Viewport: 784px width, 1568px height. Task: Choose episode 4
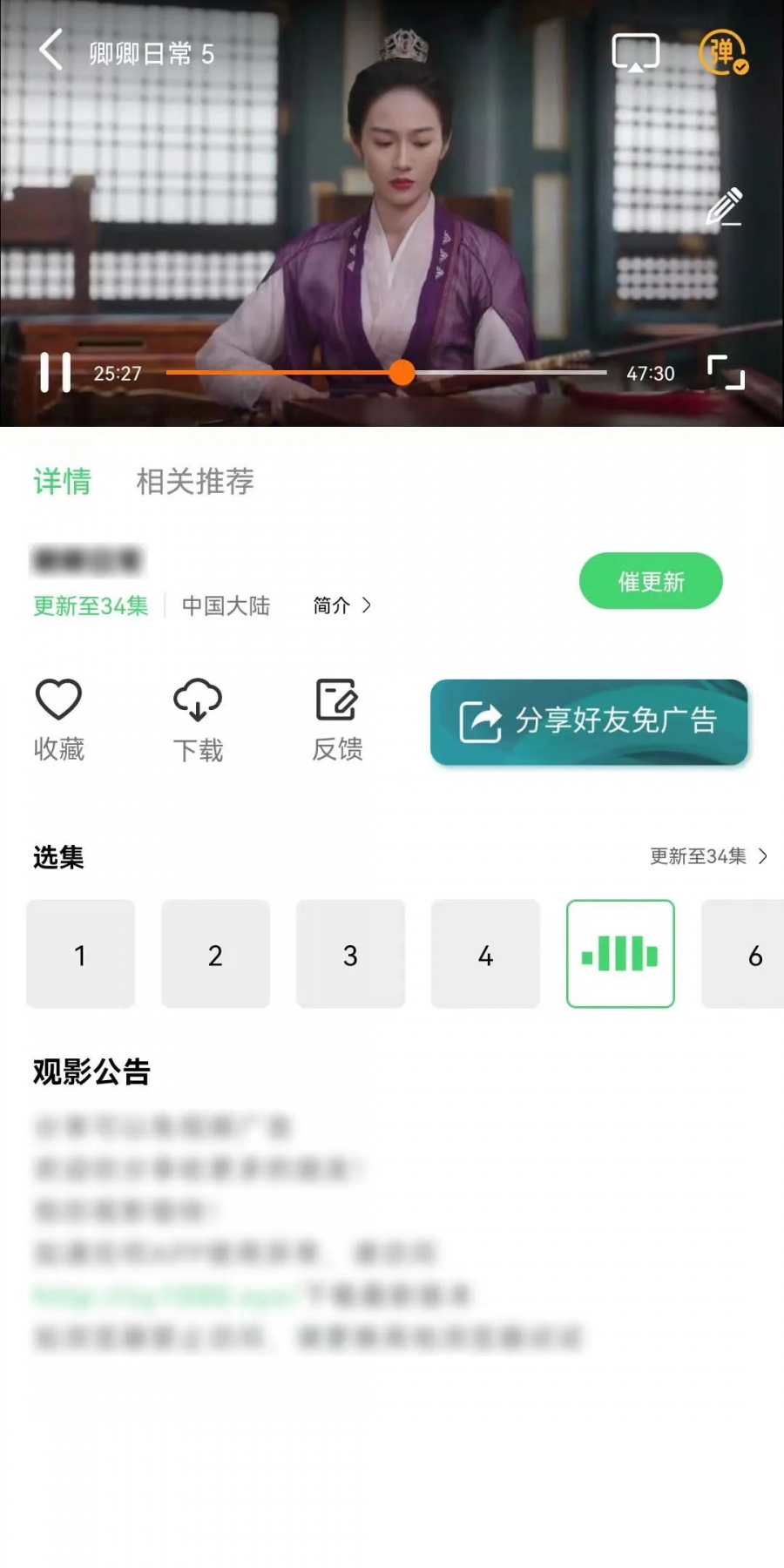coord(485,955)
